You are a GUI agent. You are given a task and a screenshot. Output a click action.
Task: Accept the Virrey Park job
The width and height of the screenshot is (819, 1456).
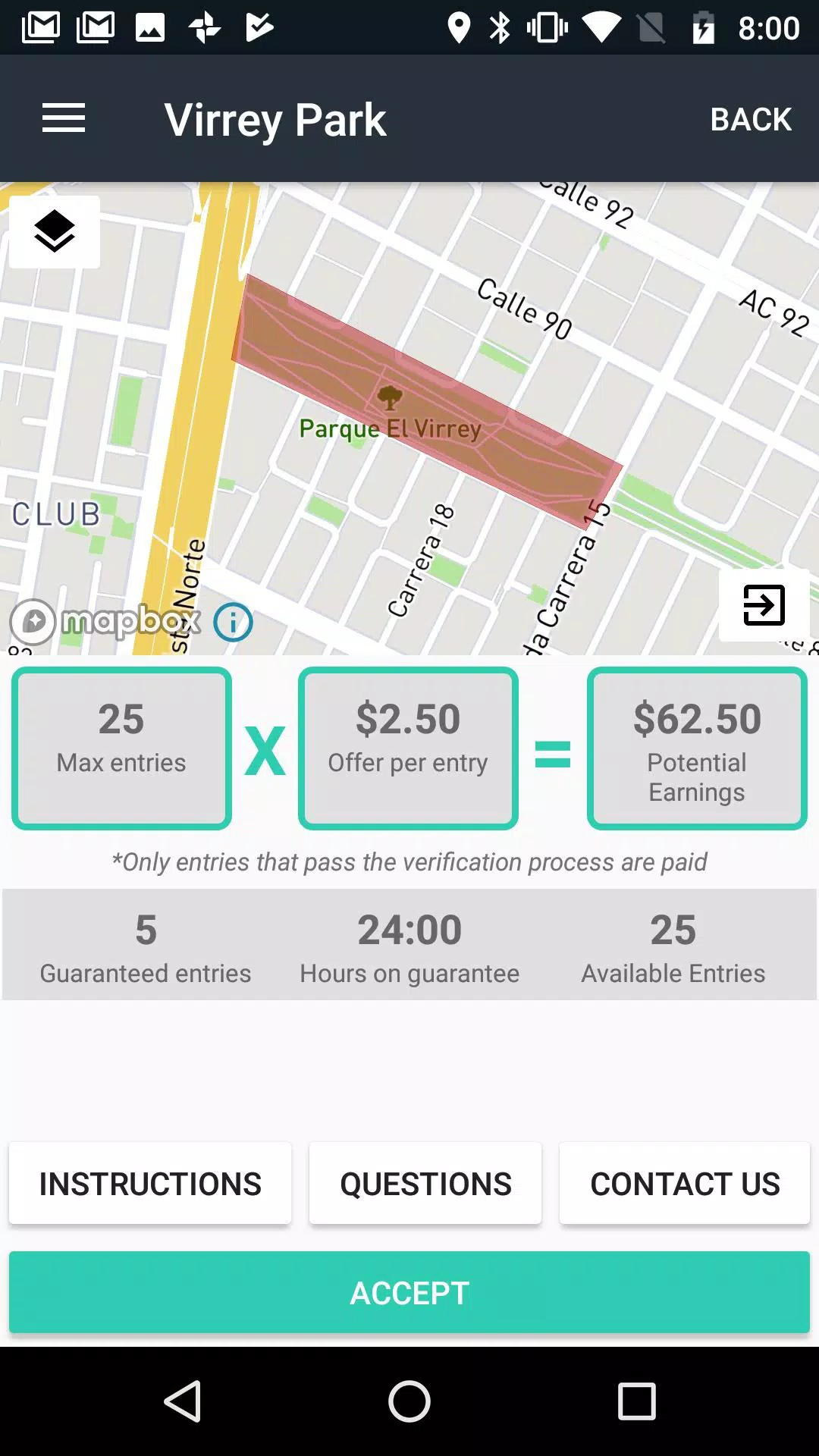(x=409, y=1292)
